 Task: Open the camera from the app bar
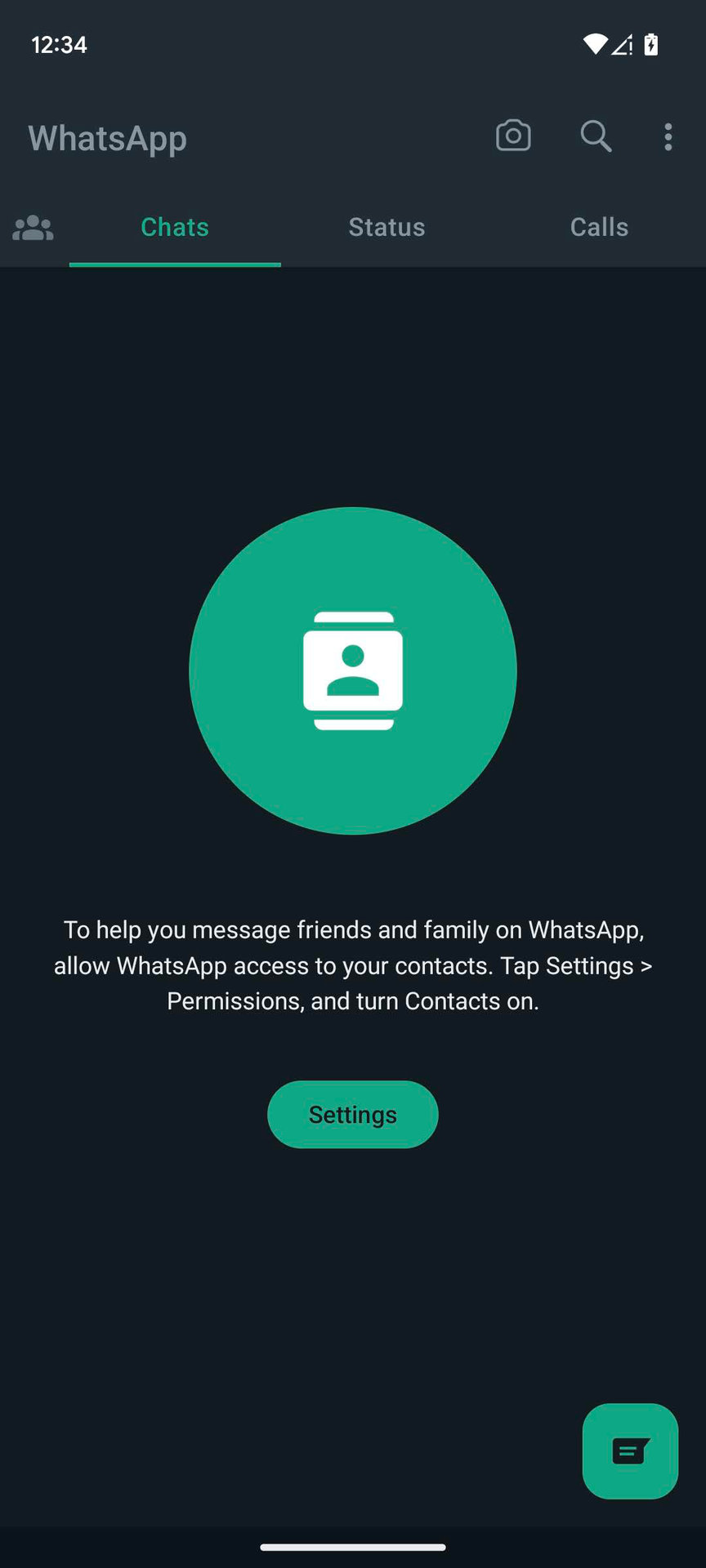[x=513, y=136]
